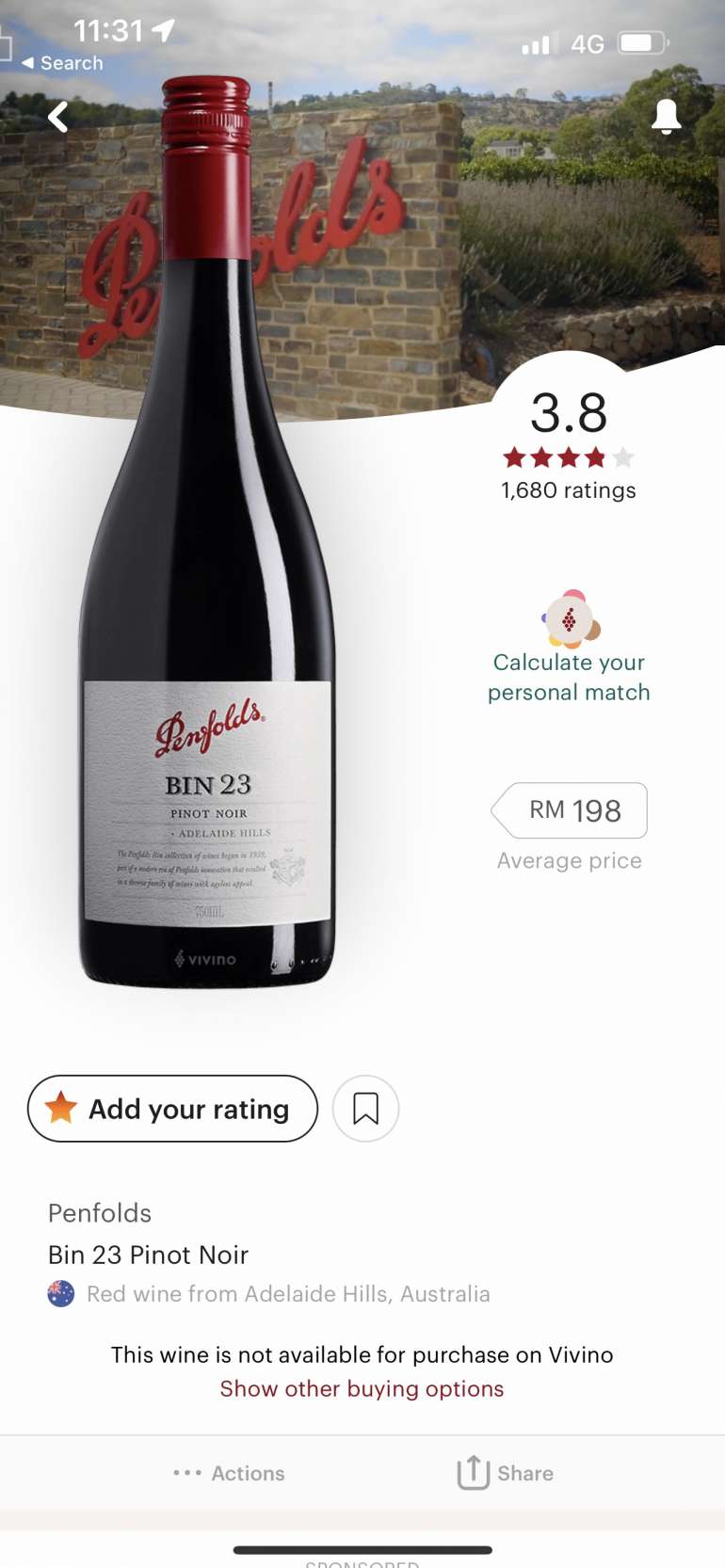Tap the bookmark icon to save wine
Screen dimensions: 725x1568
coord(365,1109)
